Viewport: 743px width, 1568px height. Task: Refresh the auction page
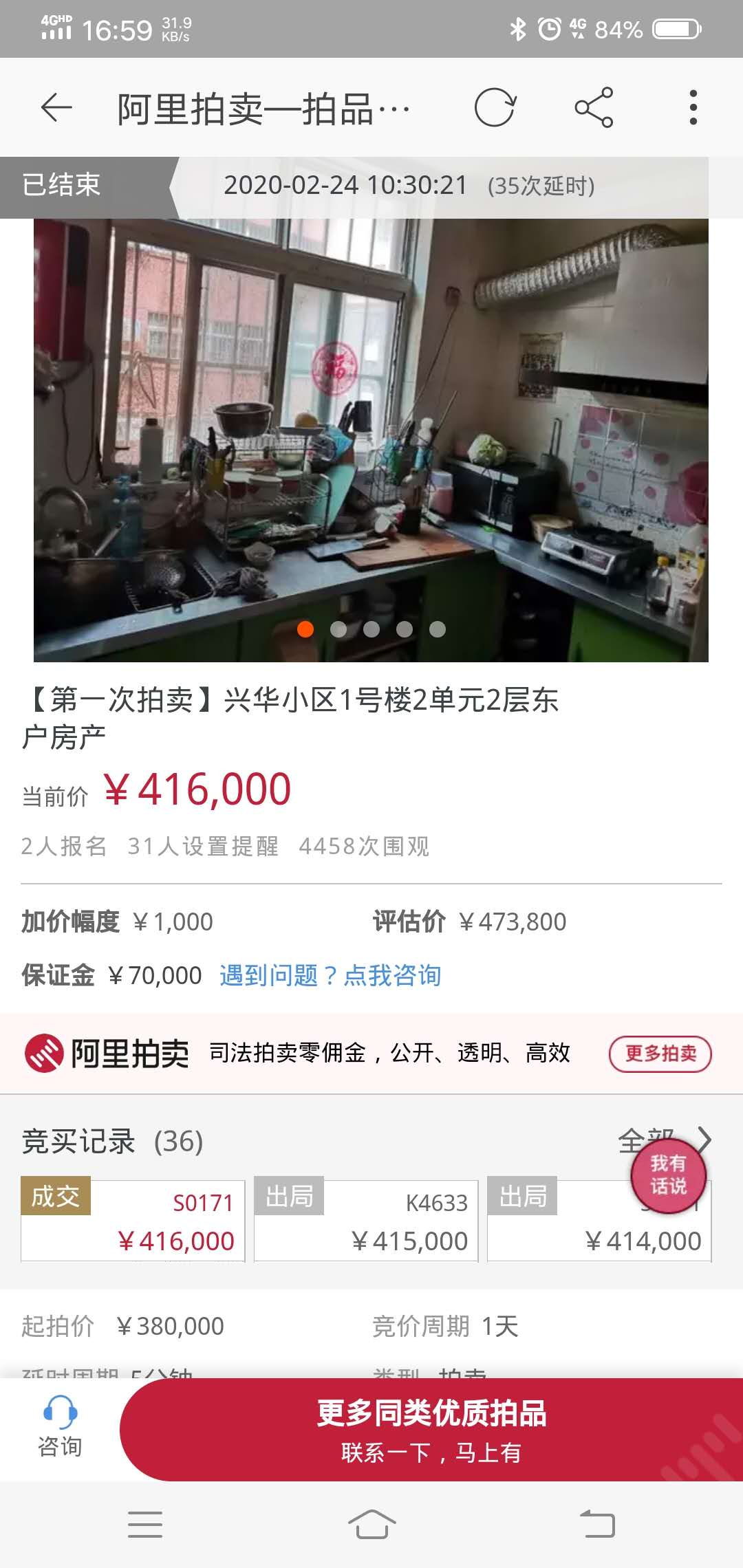[x=495, y=108]
